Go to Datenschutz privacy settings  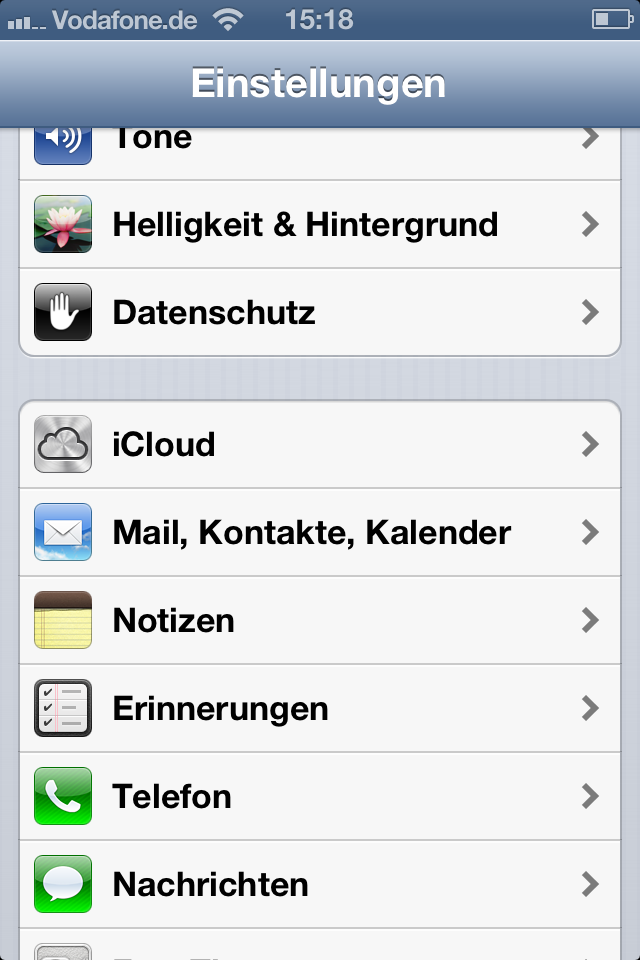(x=320, y=312)
